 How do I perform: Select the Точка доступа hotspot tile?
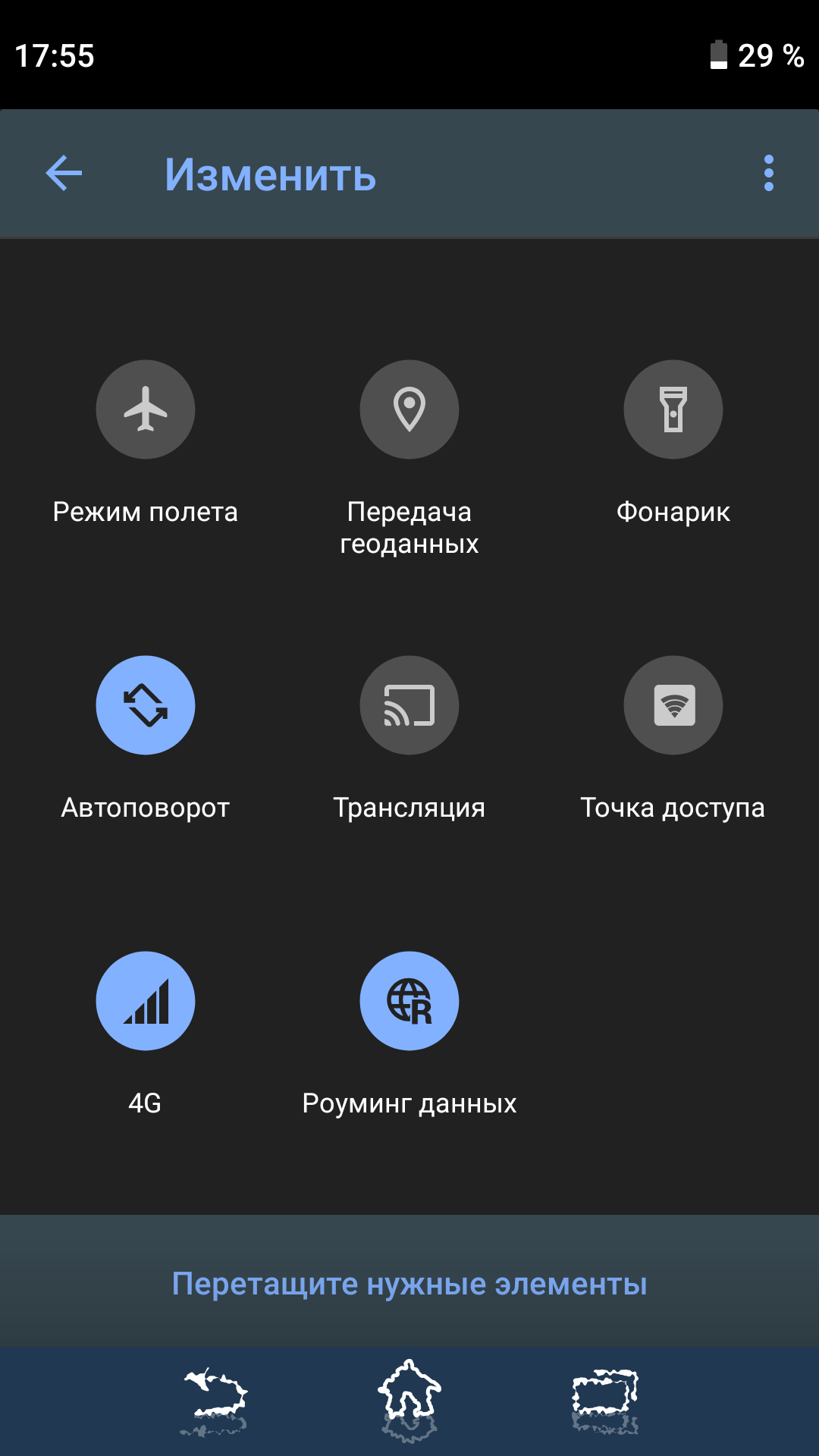(673, 705)
